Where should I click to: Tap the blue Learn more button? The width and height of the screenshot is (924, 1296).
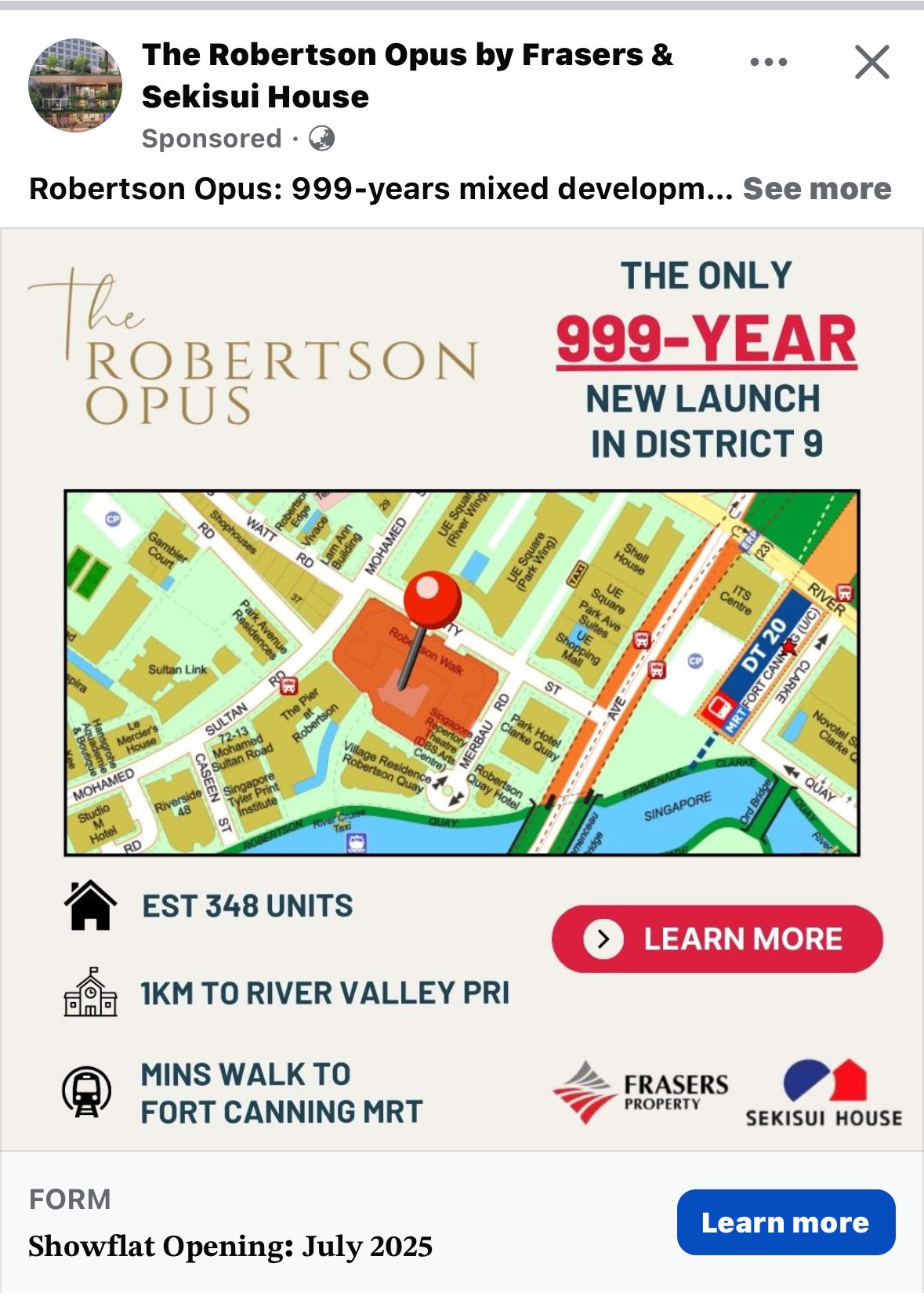[x=785, y=1222]
